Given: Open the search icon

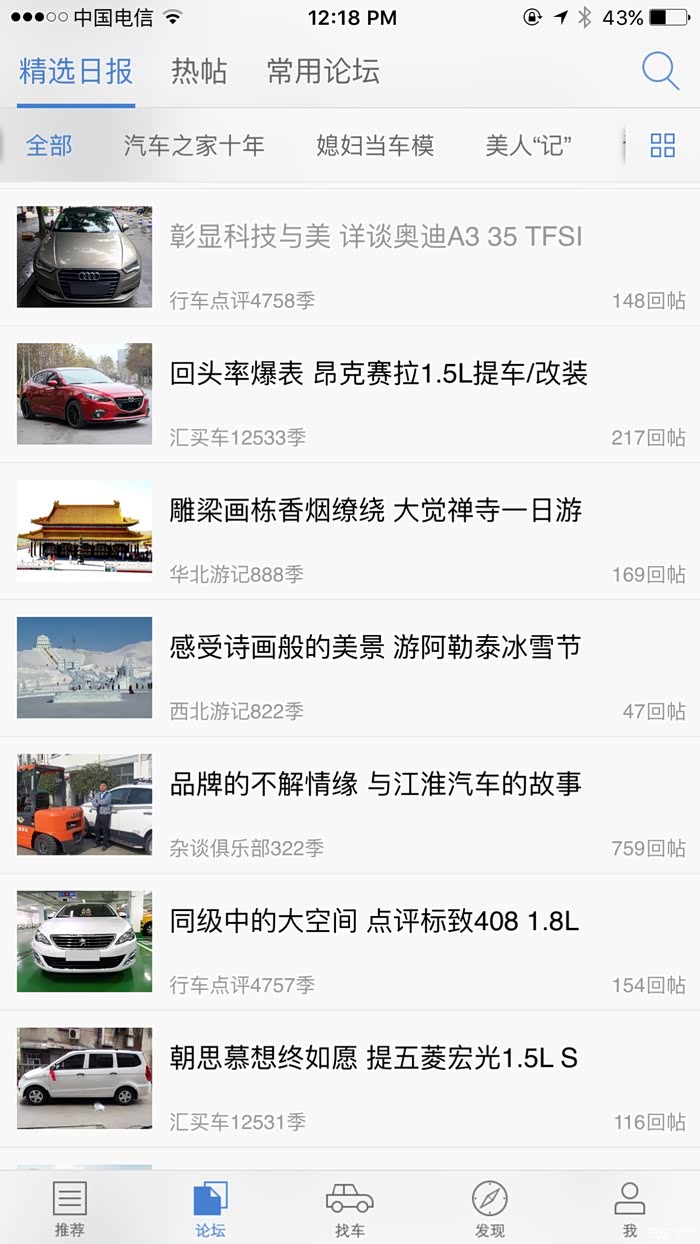Looking at the screenshot, I should [660, 71].
